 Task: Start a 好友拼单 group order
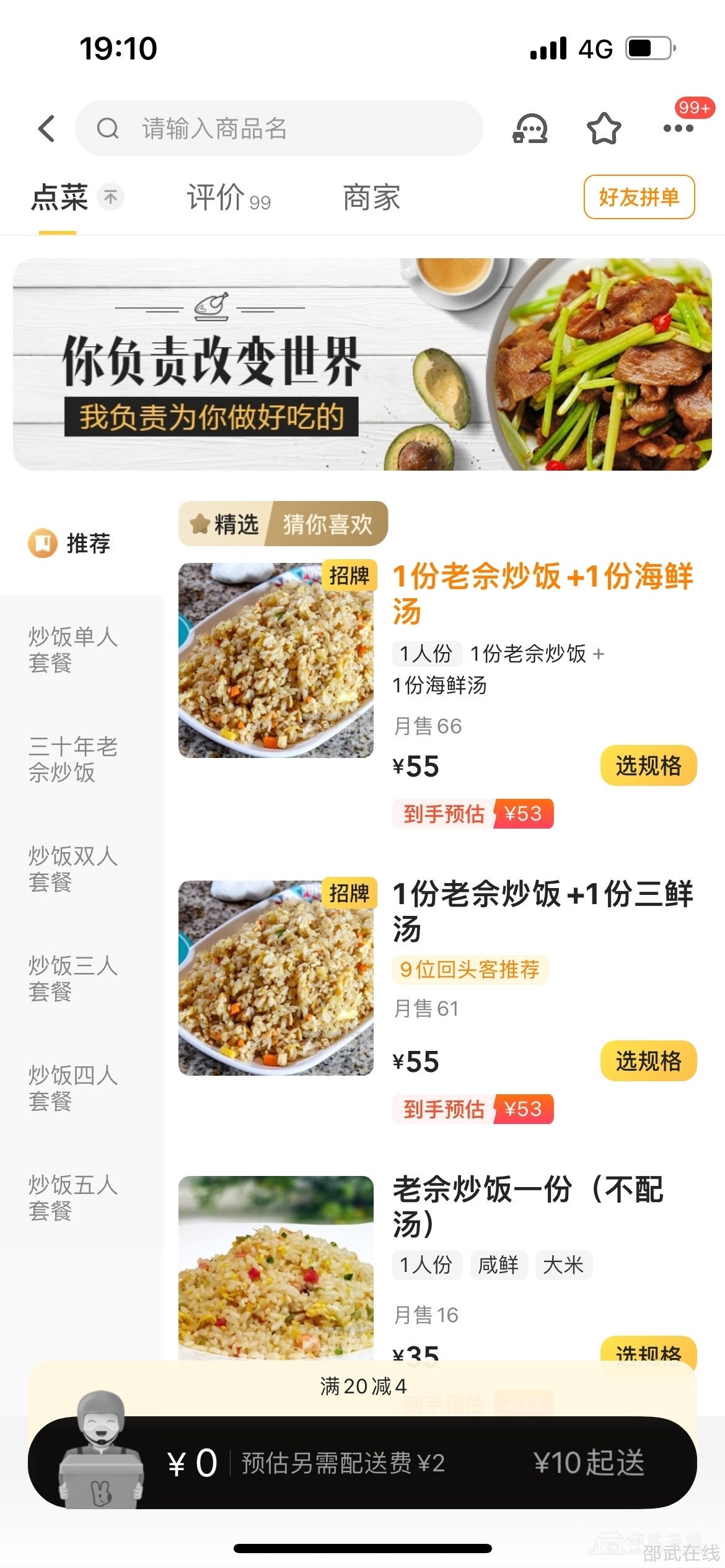point(639,198)
